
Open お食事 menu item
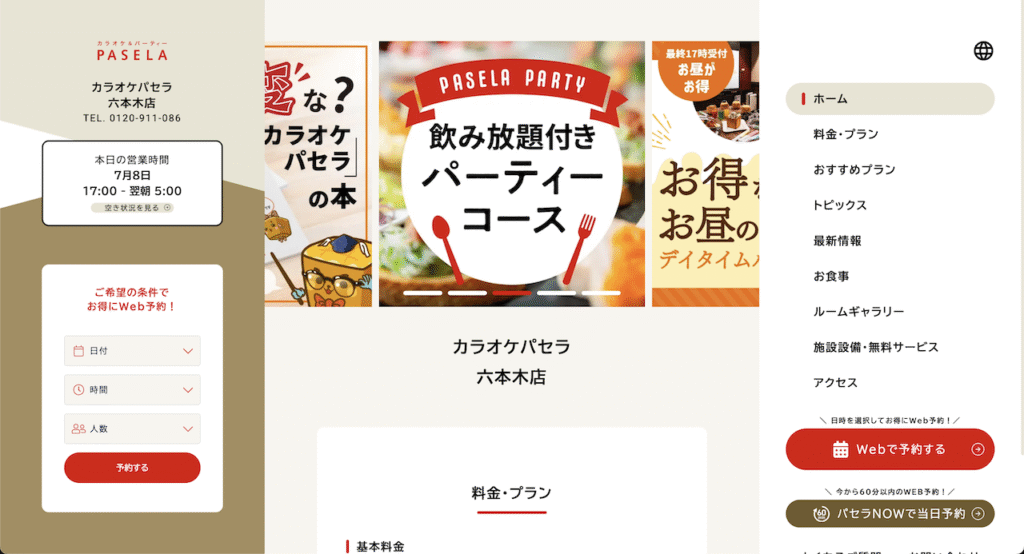tap(831, 276)
